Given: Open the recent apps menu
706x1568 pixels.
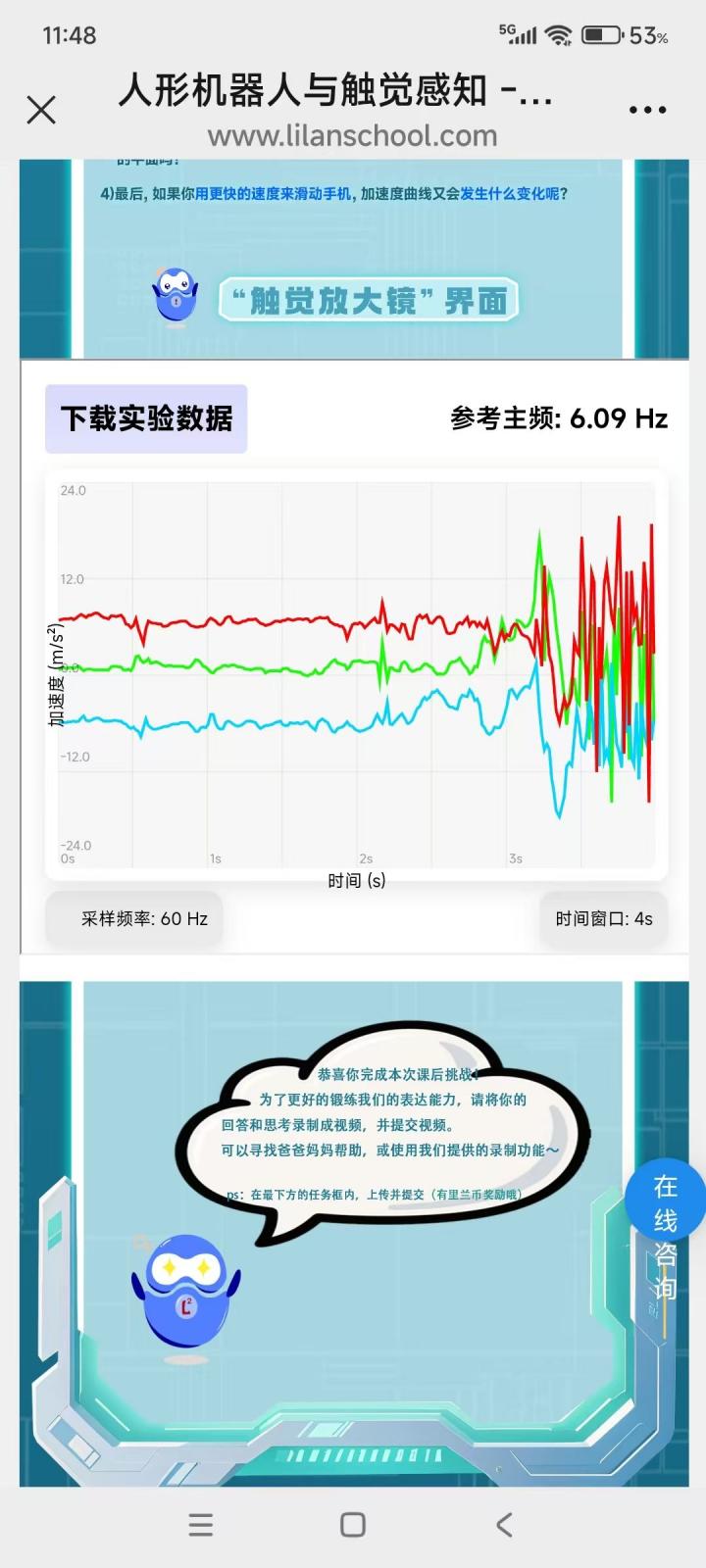Looking at the screenshot, I should [x=201, y=1525].
